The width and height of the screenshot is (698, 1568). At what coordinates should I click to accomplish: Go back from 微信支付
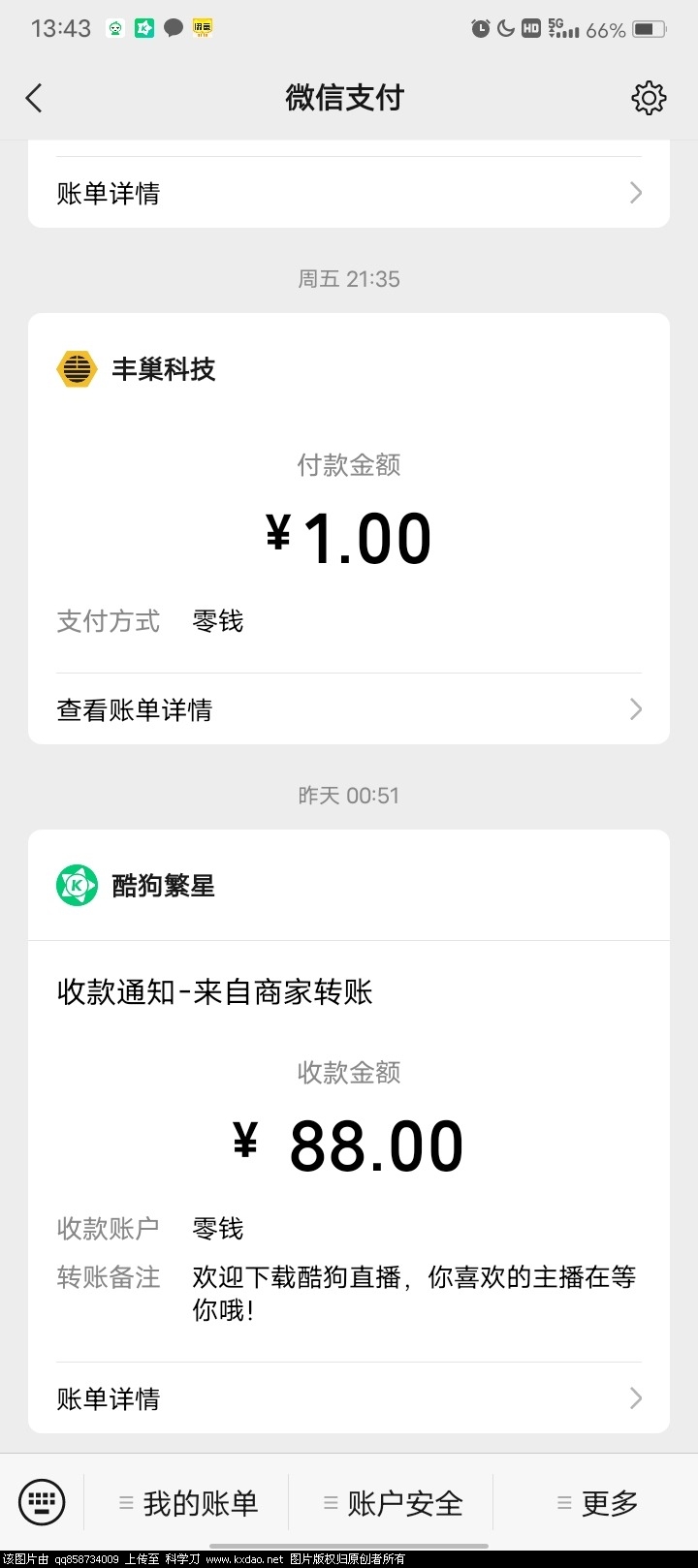[x=35, y=98]
